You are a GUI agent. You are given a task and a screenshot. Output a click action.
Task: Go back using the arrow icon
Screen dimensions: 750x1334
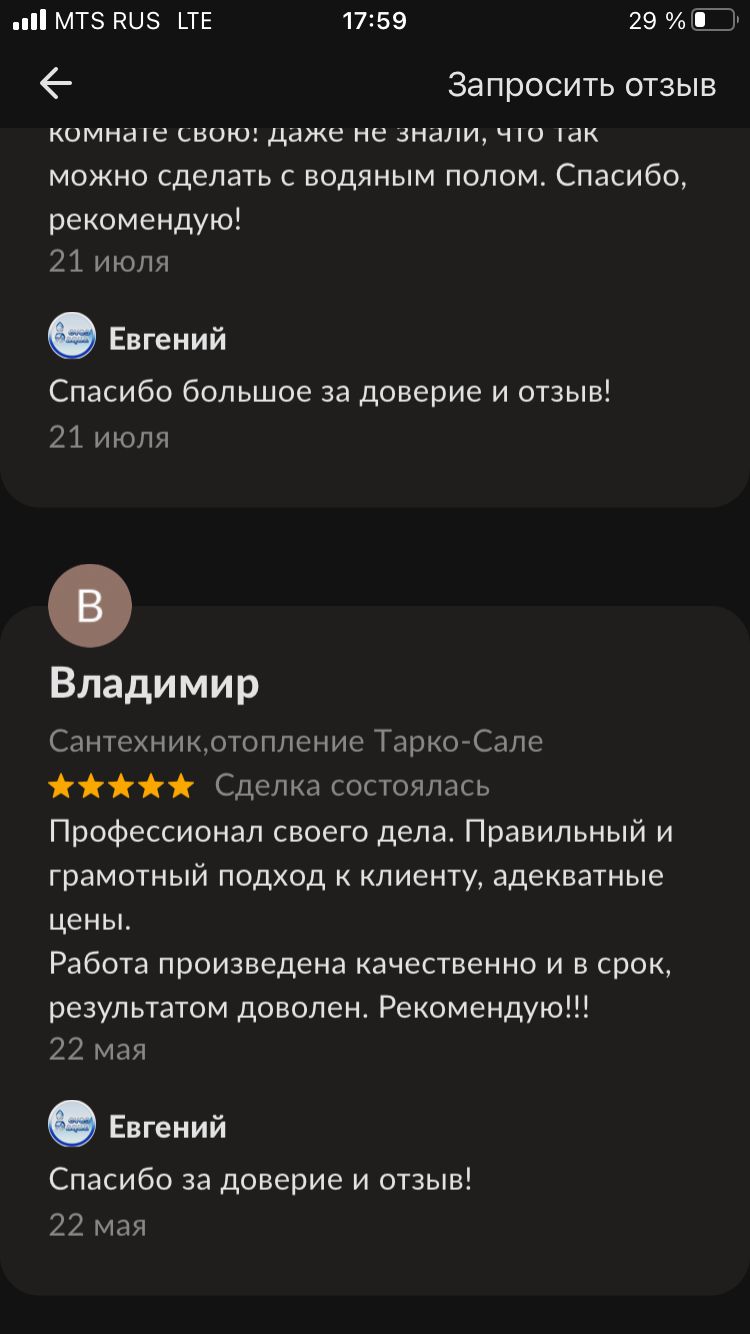coord(55,84)
